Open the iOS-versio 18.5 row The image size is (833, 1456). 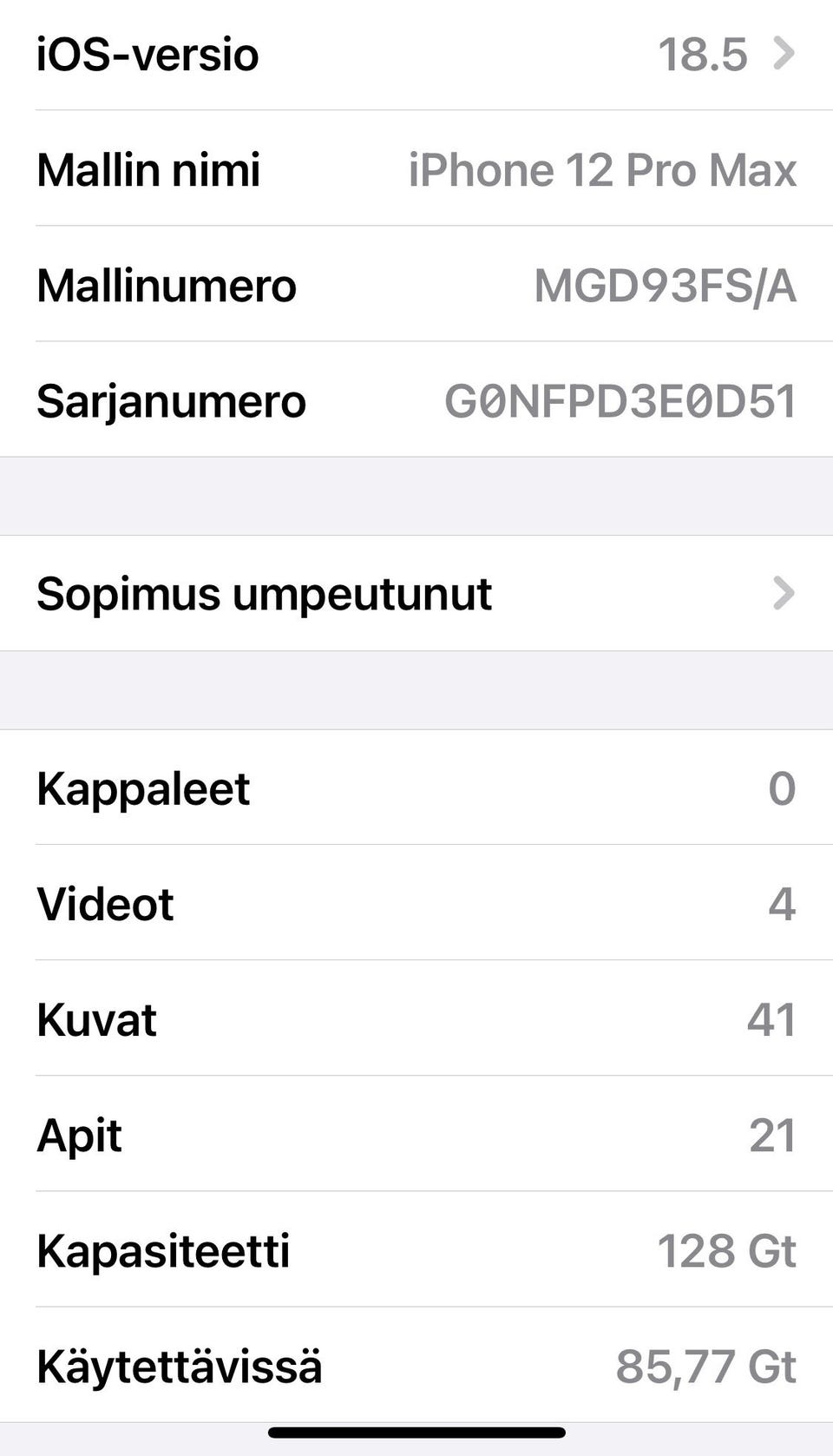coord(416,55)
